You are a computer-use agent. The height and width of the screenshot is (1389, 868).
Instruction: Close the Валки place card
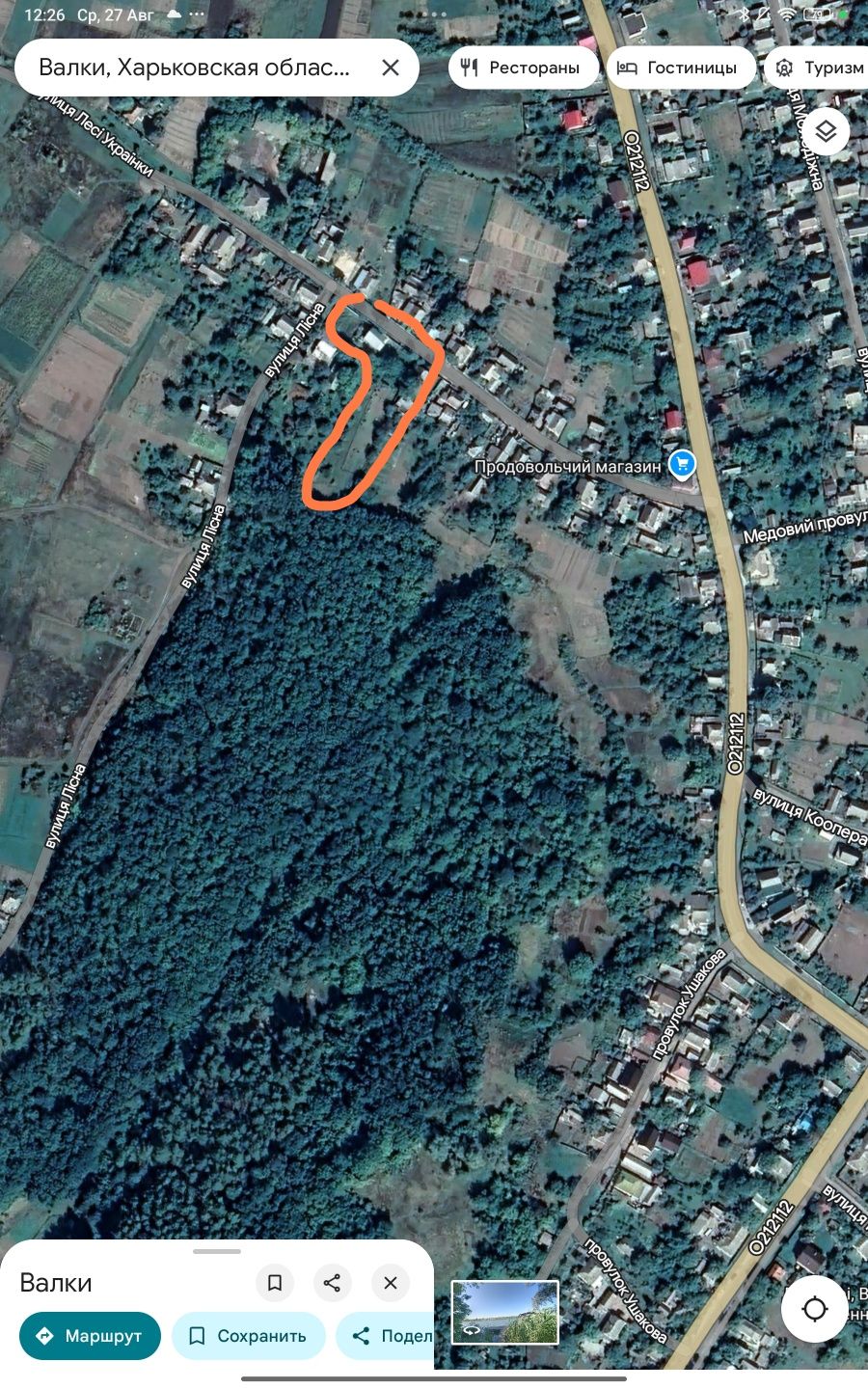pyautogui.click(x=391, y=1282)
